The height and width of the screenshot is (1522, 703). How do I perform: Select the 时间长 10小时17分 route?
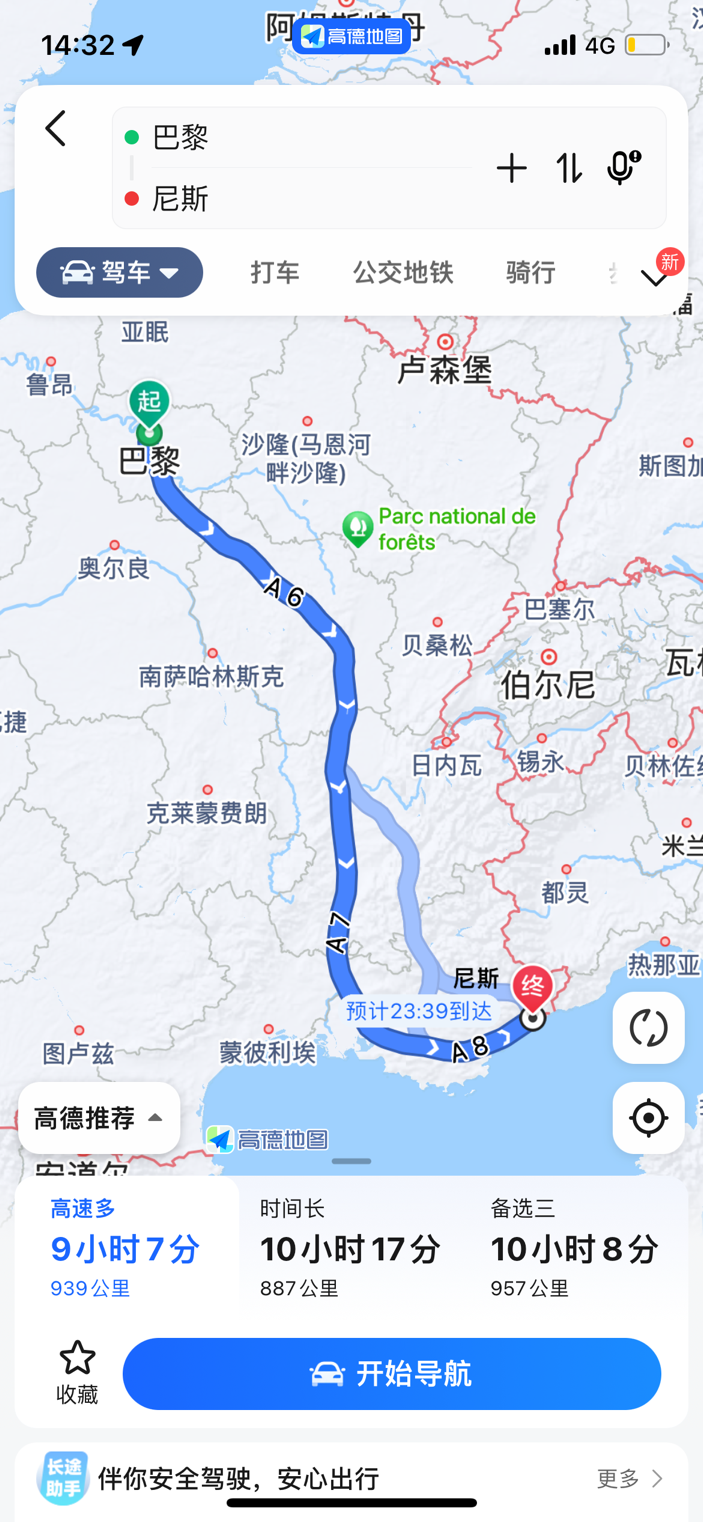click(350, 1248)
